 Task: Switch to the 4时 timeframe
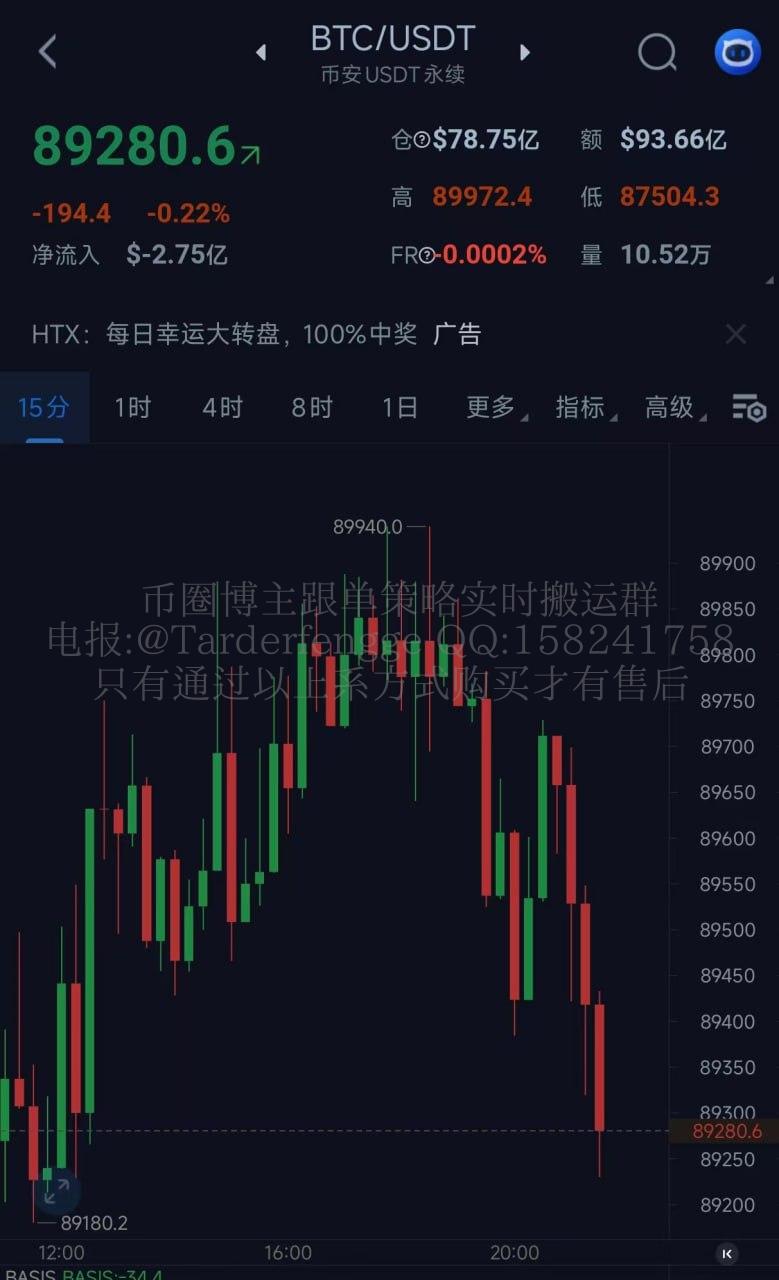pos(222,407)
